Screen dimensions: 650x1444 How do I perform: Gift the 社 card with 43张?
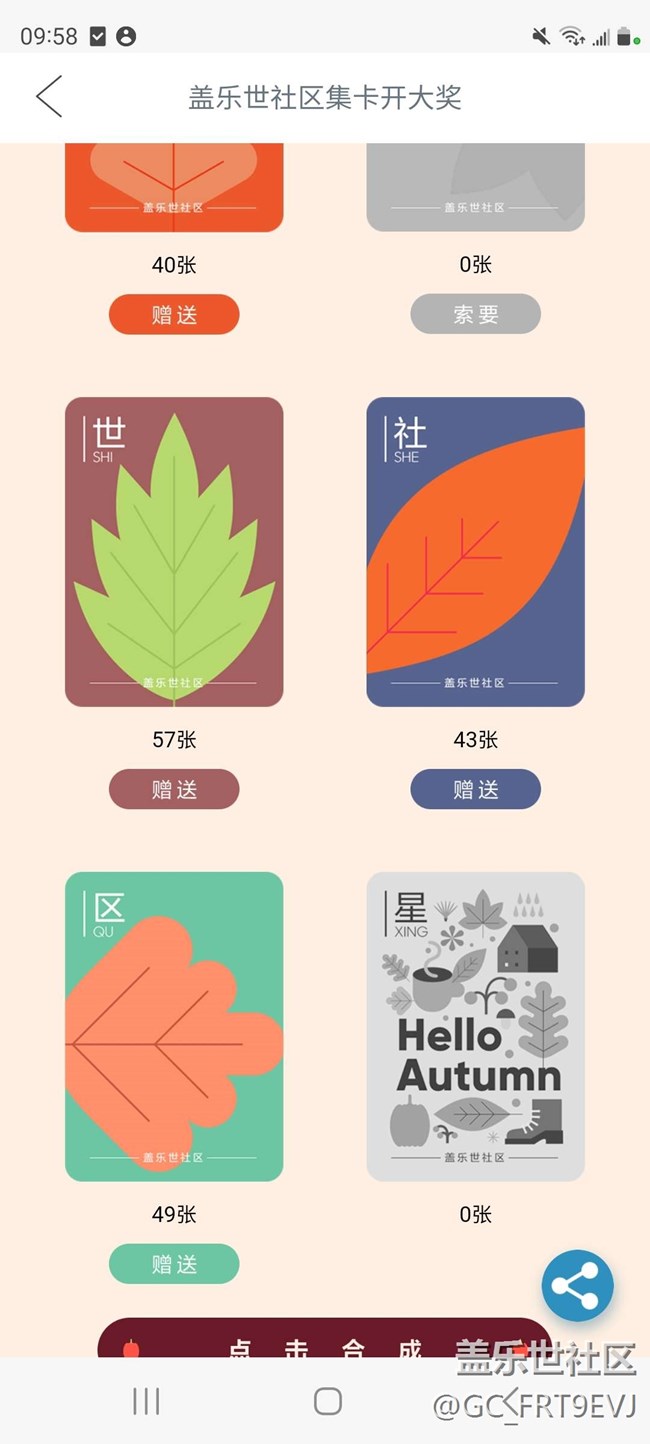tap(476, 790)
